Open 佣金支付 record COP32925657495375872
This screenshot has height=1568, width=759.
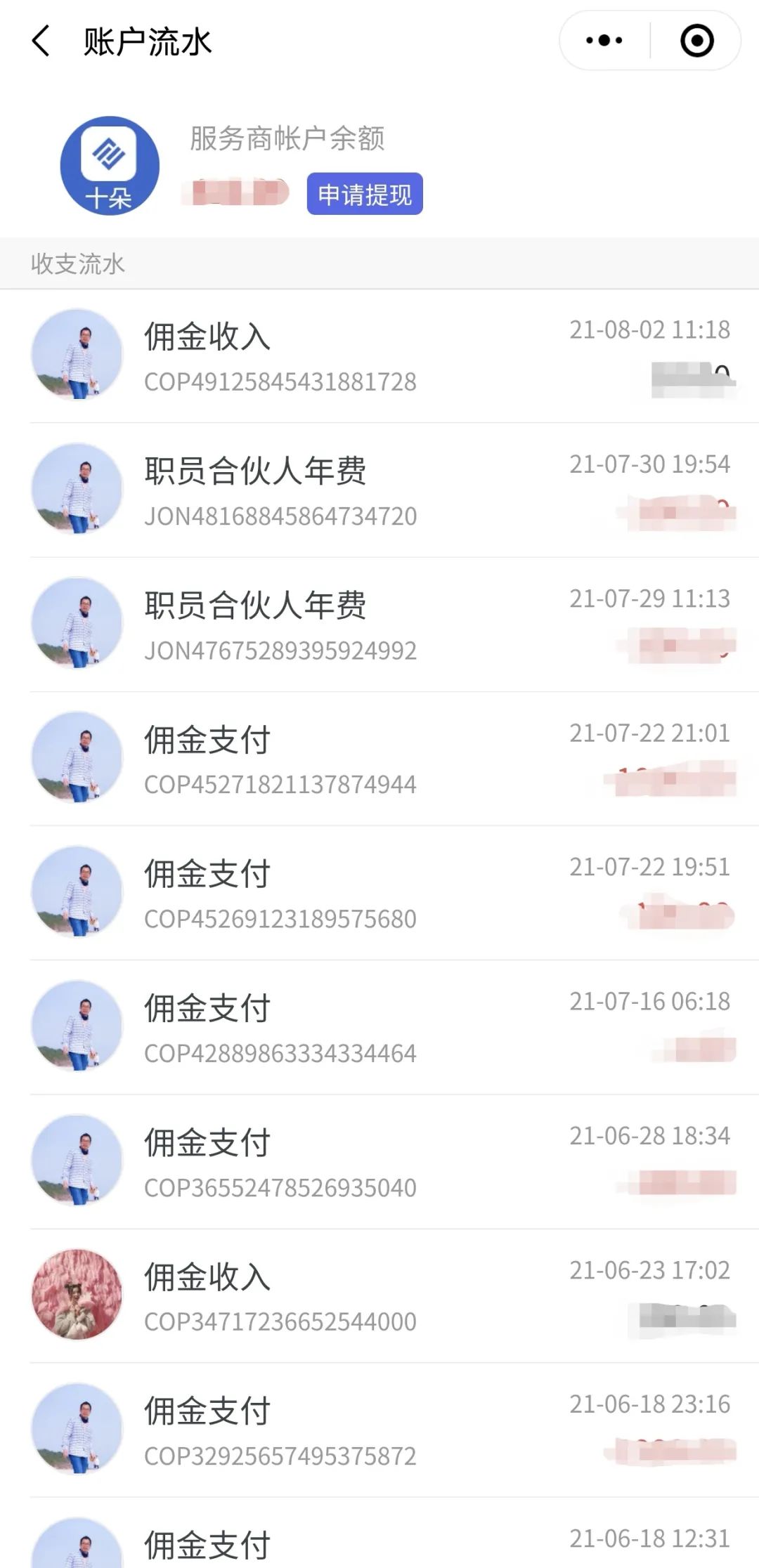pyautogui.click(x=379, y=1430)
